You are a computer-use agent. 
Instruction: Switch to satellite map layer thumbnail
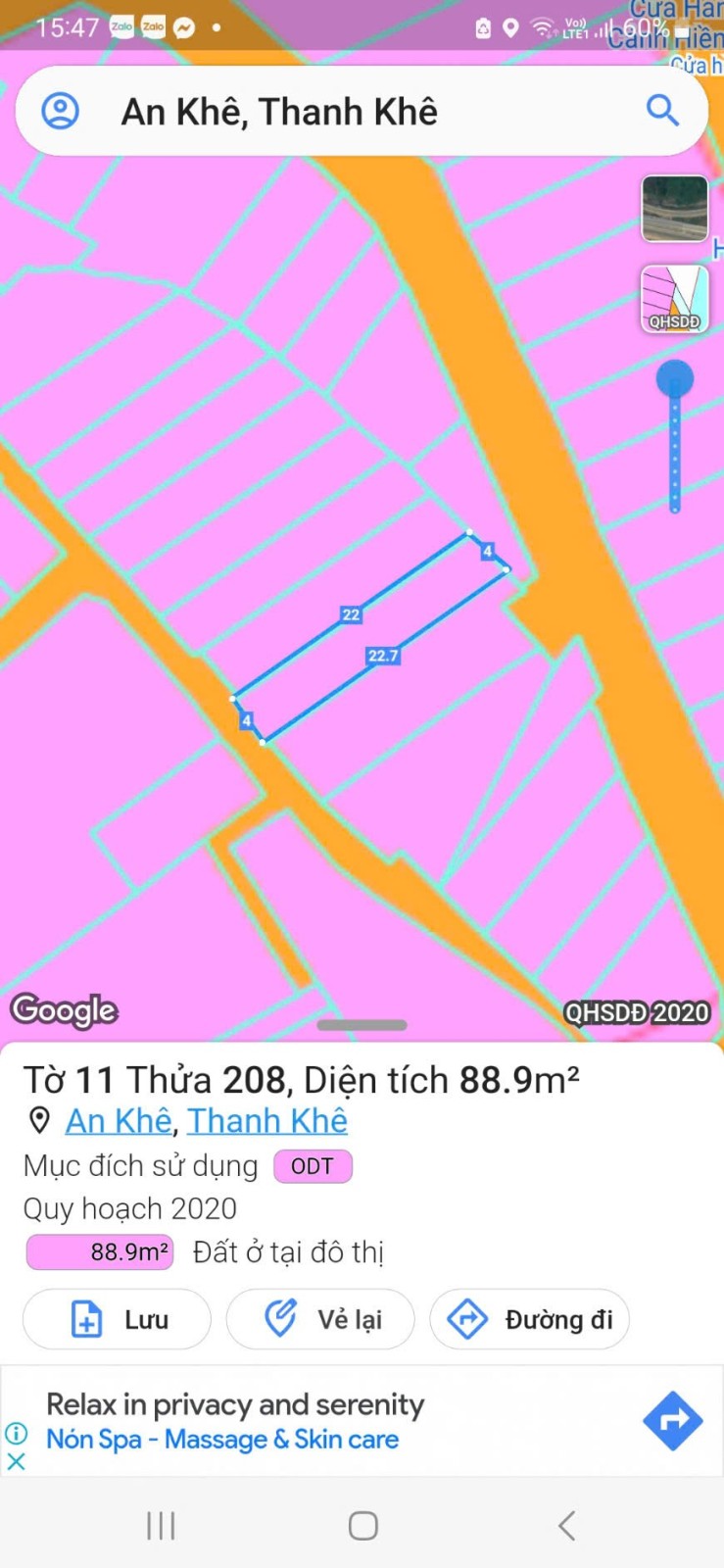(x=675, y=208)
